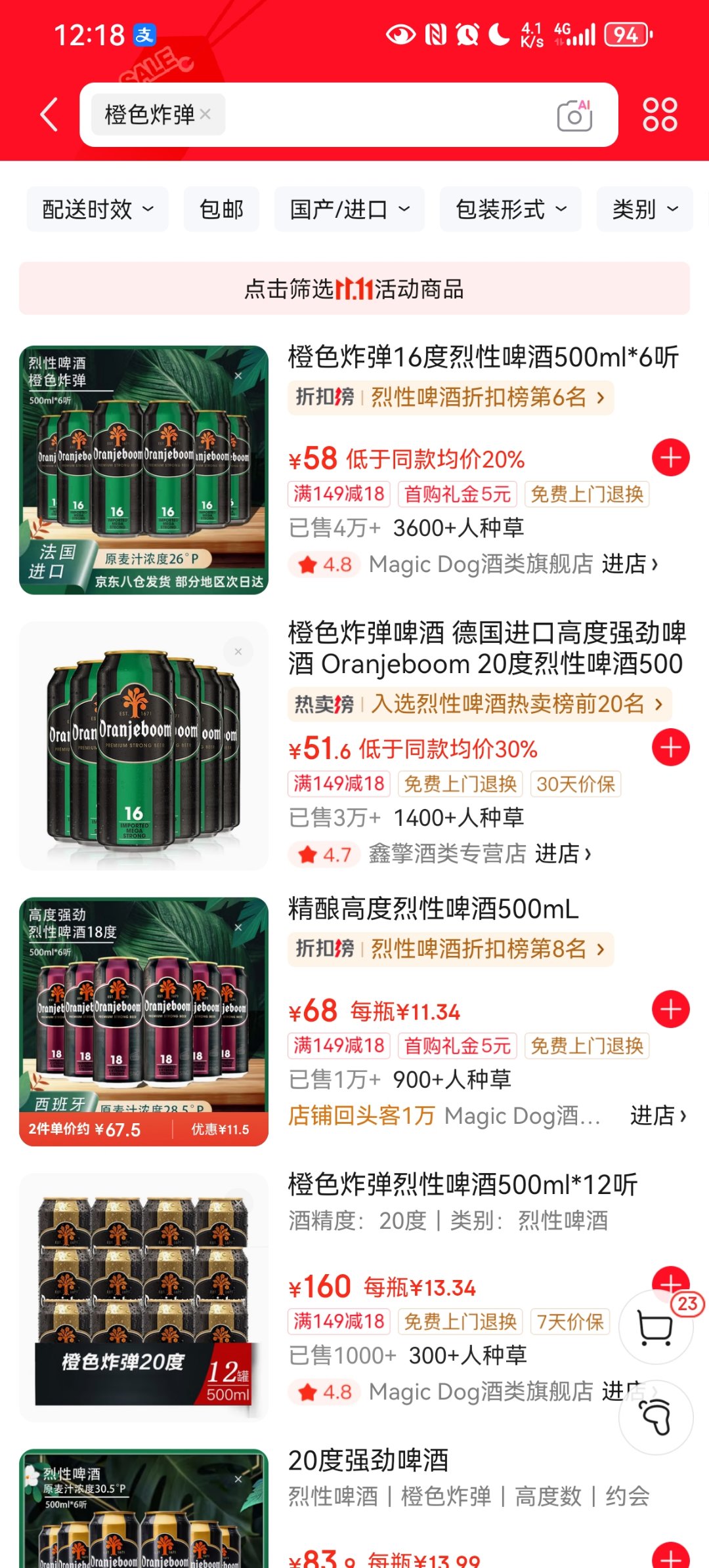Open AI camera image search
Image resolution: width=709 pixels, height=1568 pixels.
coord(574,115)
